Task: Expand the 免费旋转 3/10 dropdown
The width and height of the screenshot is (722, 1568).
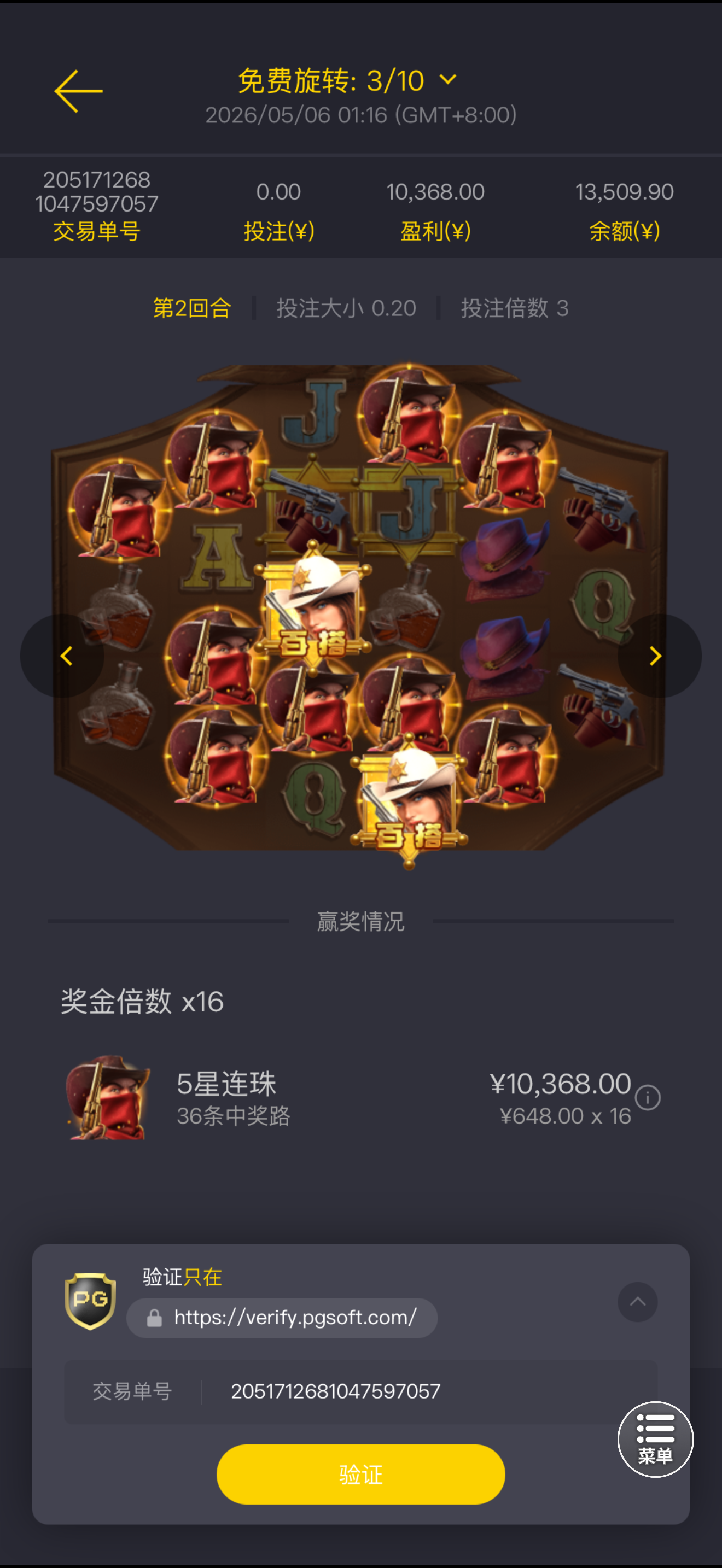Action: click(x=347, y=80)
